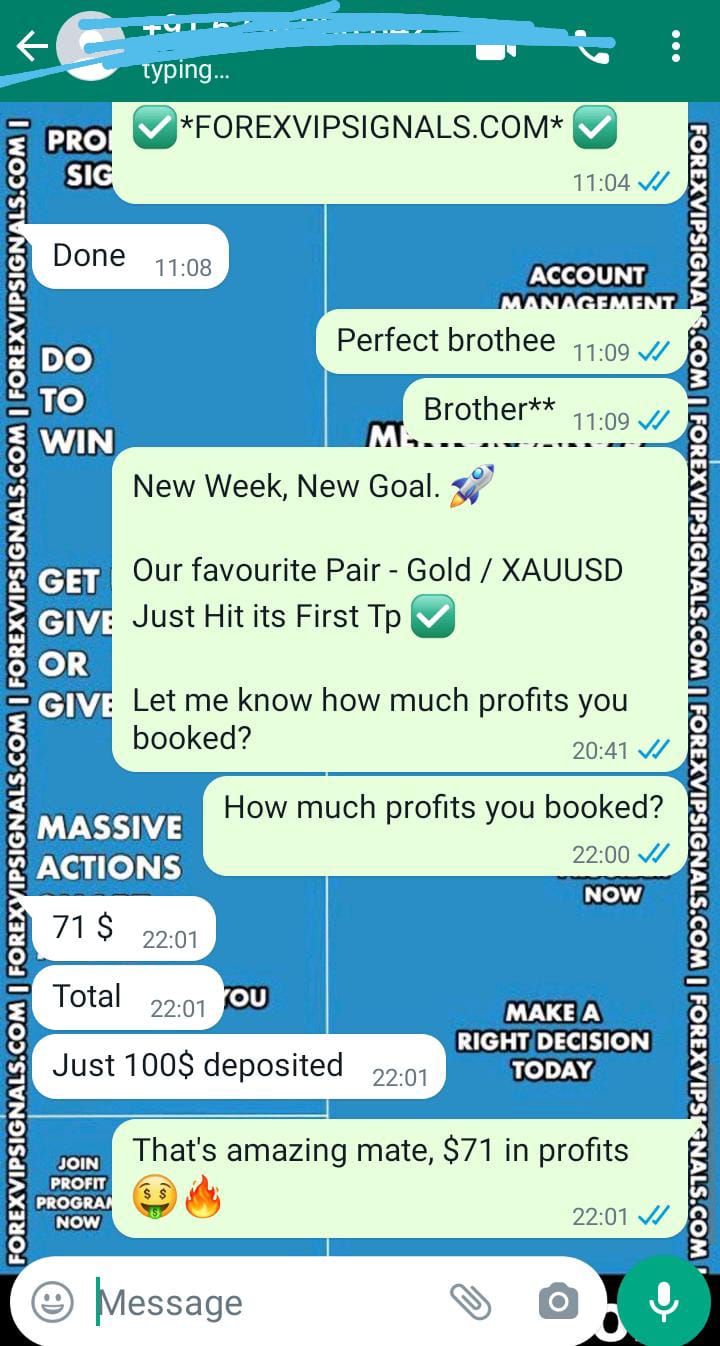The height and width of the screenshot is (1346, 720).
Task: Open the emoji picker
Action: tap(52, 1302)
